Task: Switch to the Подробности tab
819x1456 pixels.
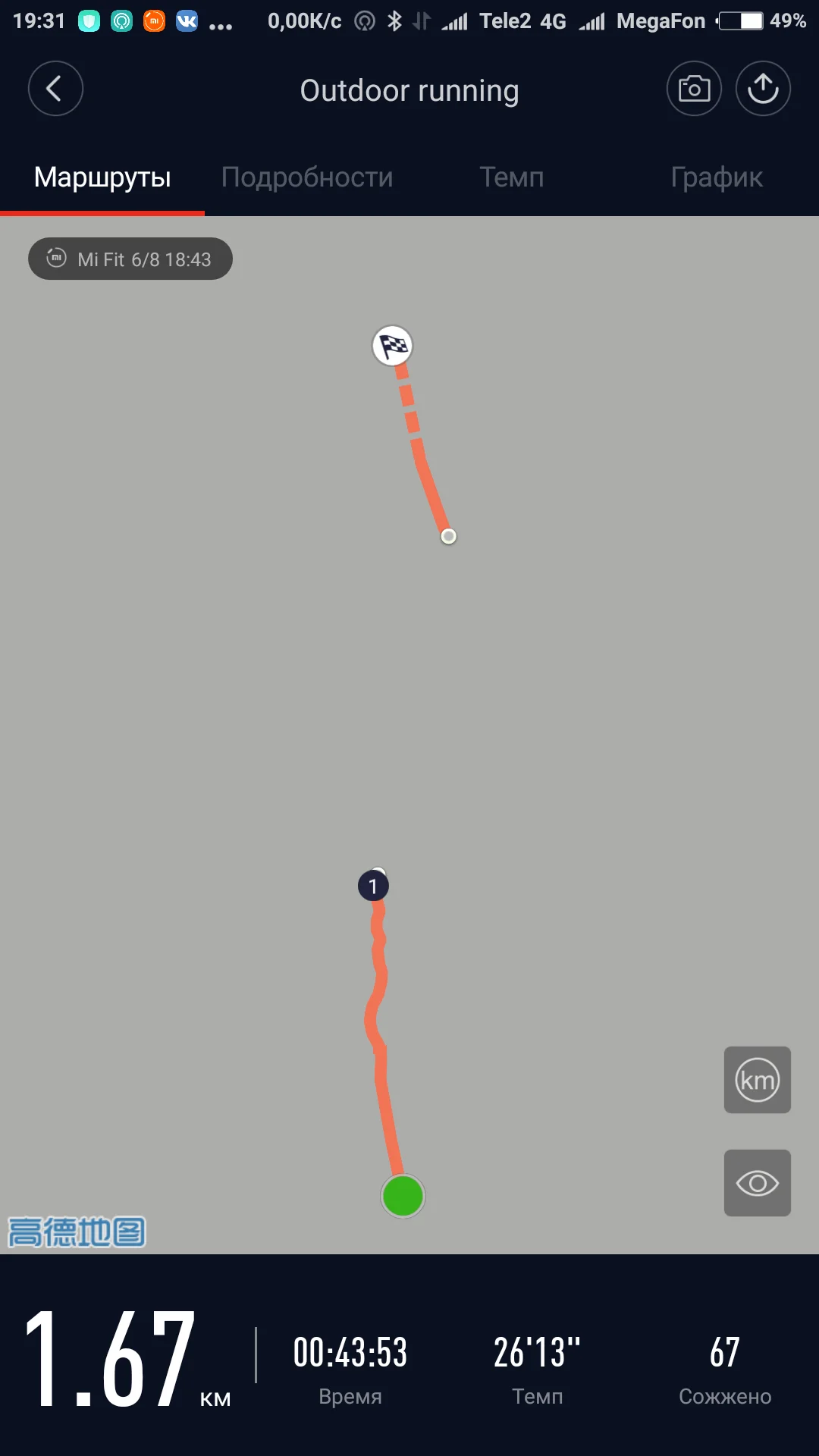Action: point(307,177)
